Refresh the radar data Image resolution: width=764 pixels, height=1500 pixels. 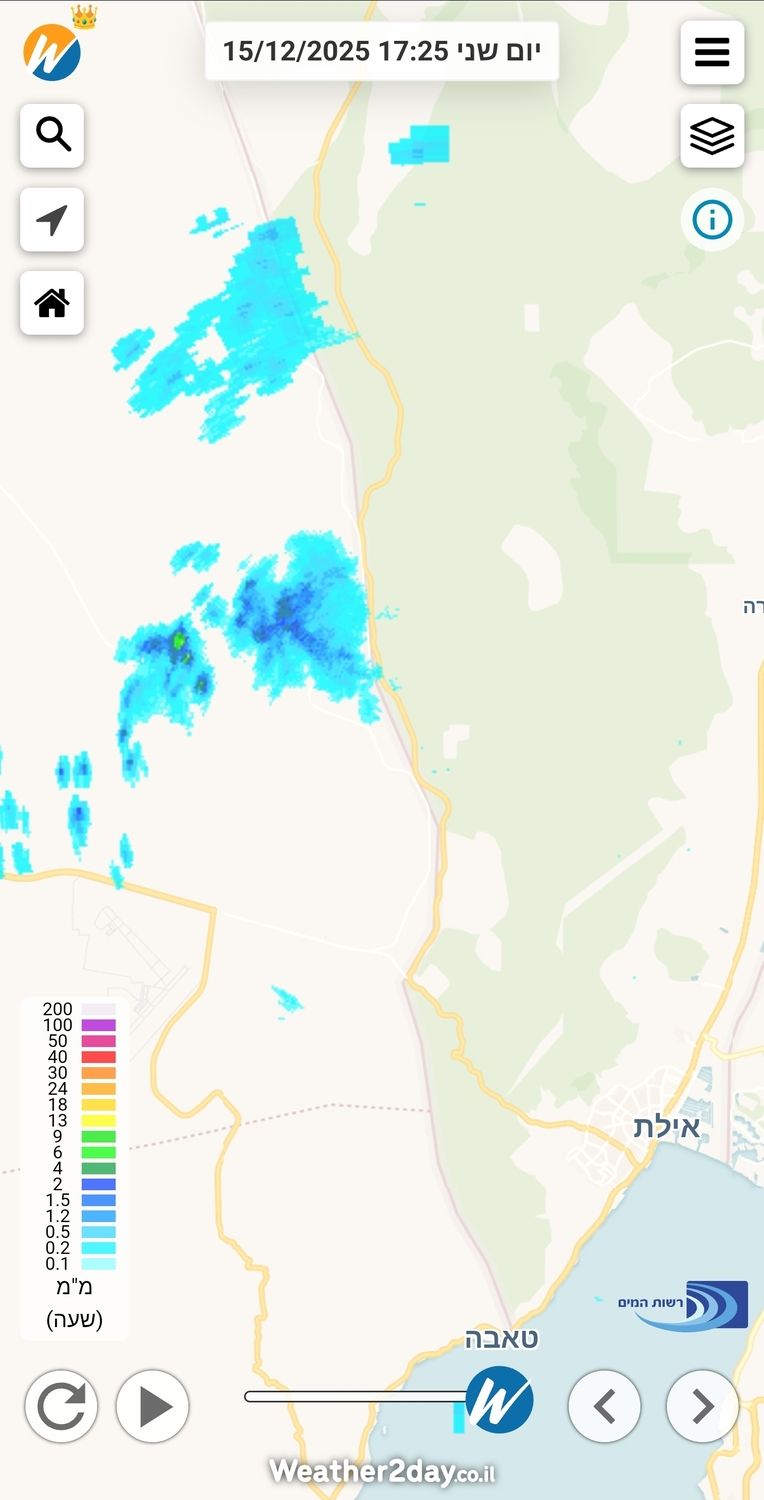[x=61, y=1406]
